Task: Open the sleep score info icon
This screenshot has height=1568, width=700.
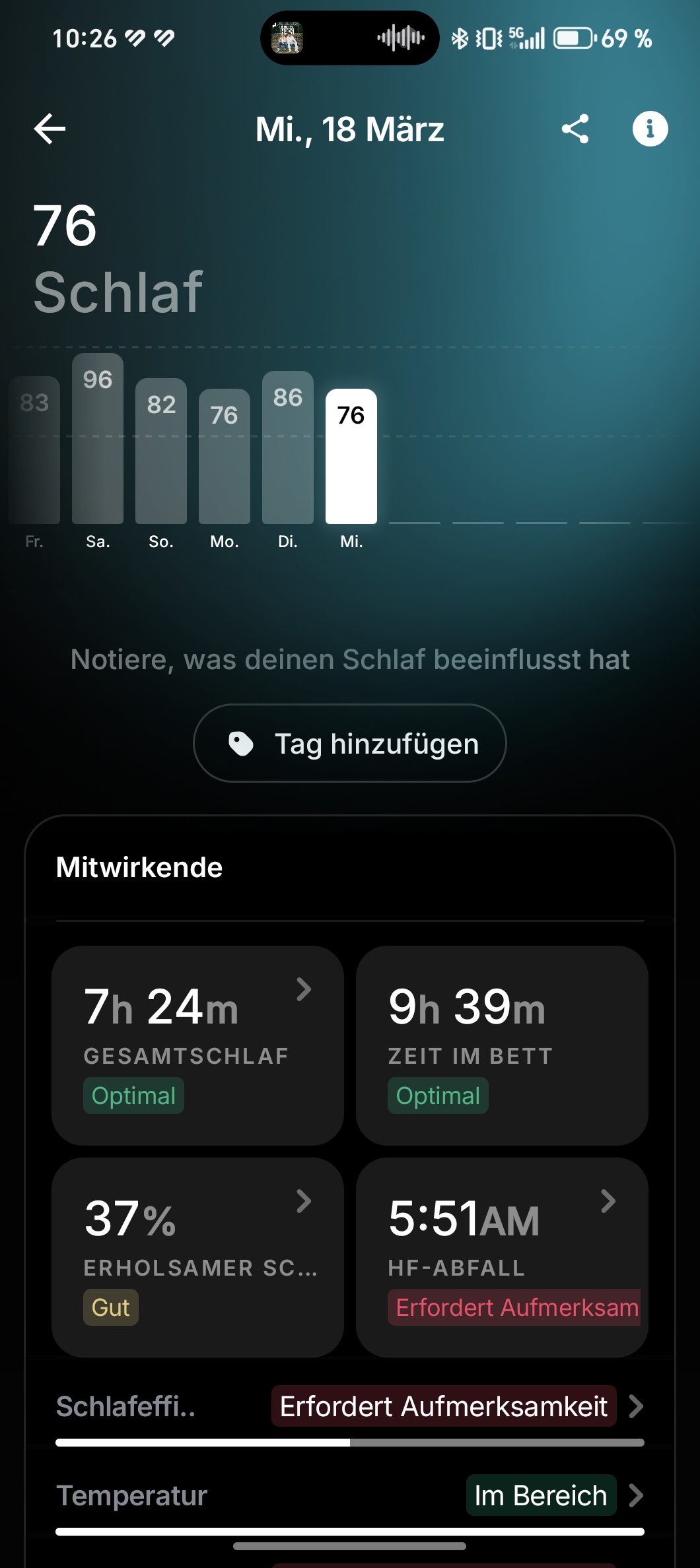Action: pos(650,129)
